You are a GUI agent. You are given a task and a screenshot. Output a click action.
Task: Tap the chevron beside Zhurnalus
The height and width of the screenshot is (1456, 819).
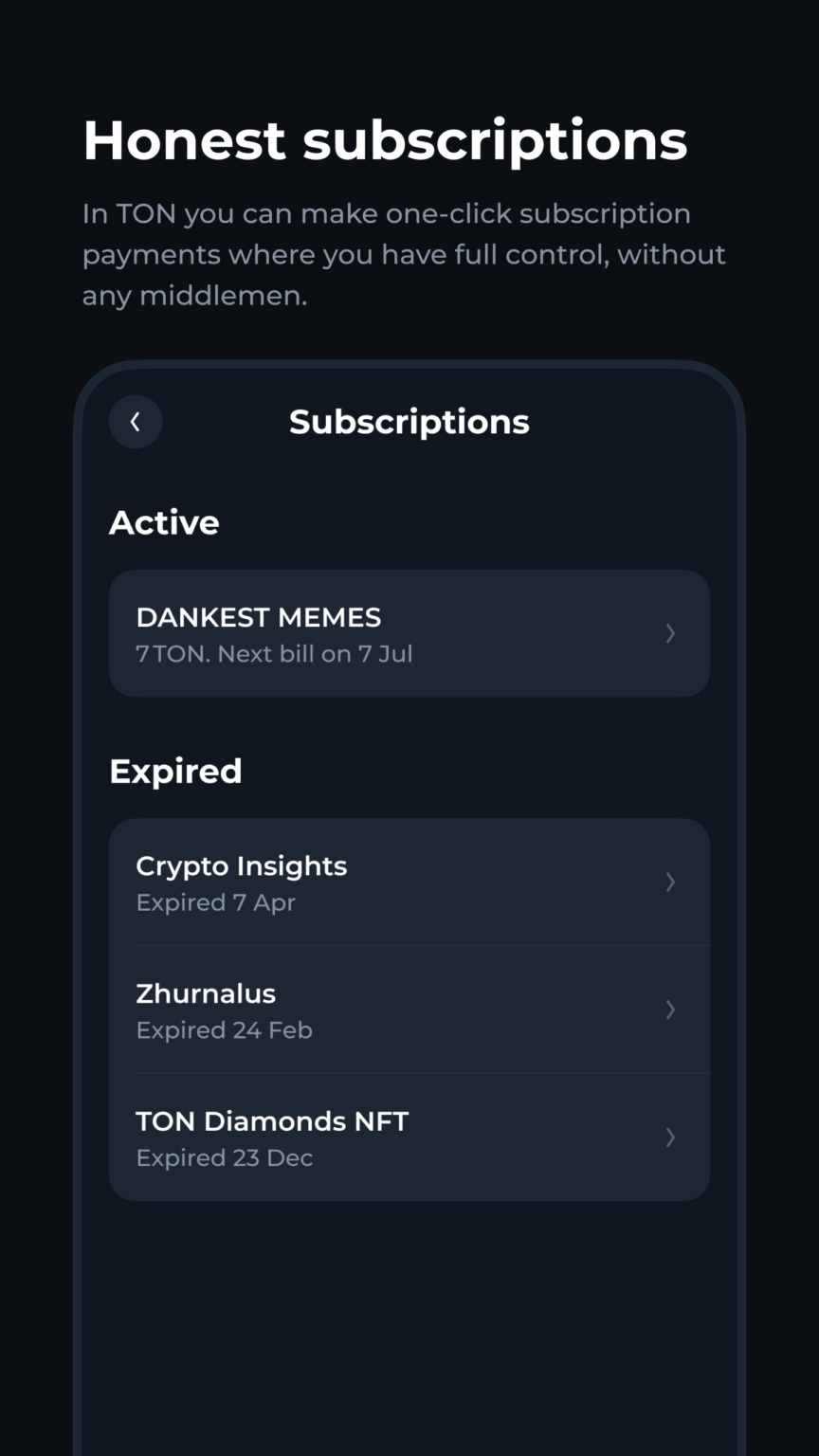[670, 1010]
